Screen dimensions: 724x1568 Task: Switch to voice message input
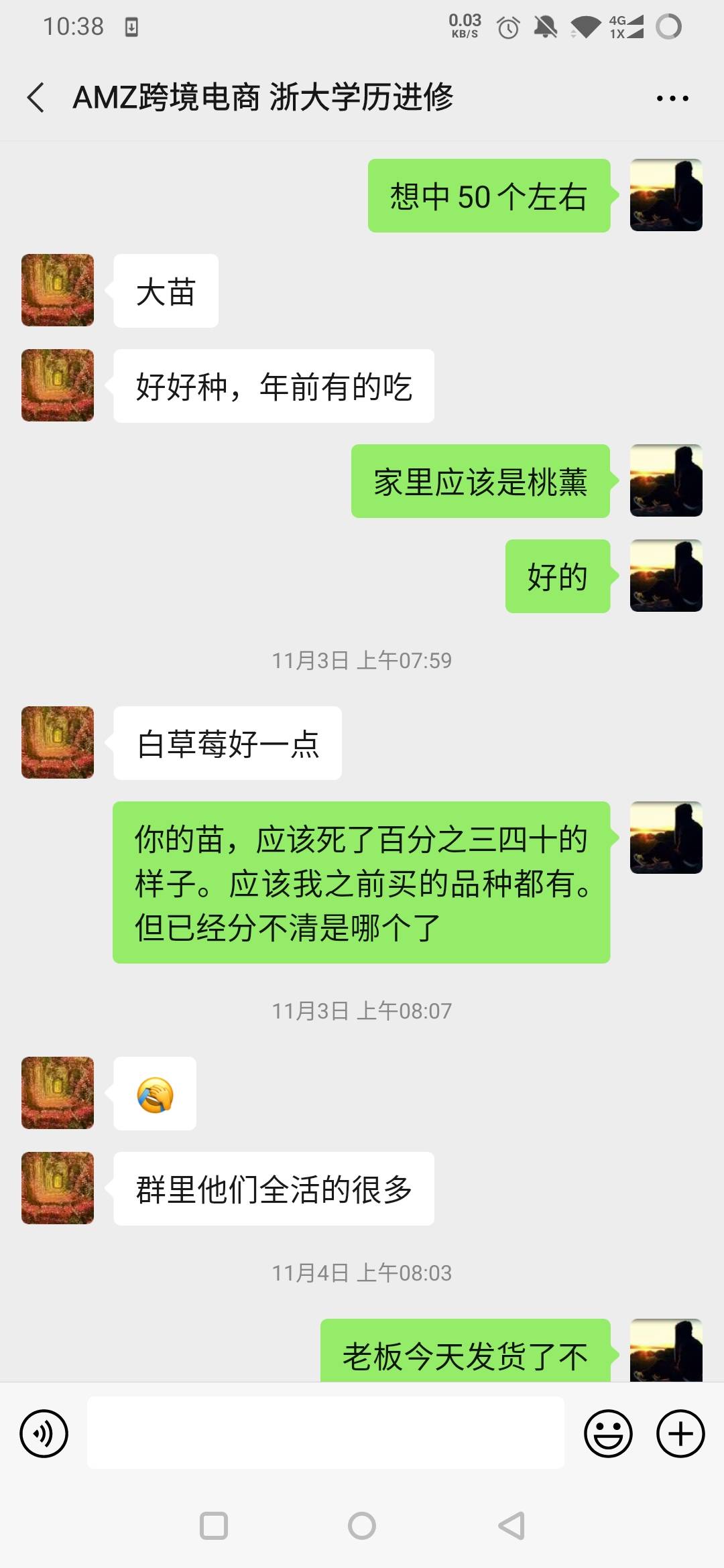coord(44,1433)
